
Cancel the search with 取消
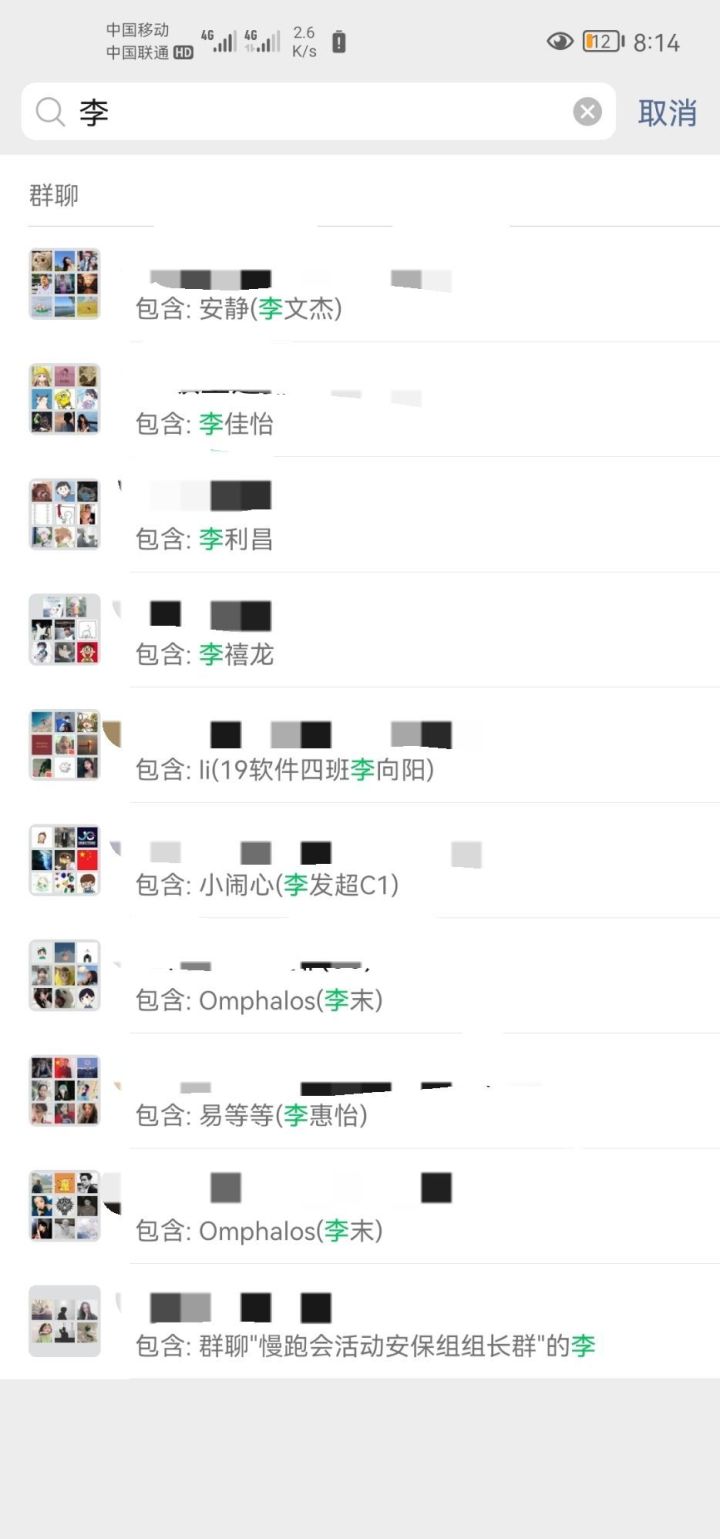667,112
